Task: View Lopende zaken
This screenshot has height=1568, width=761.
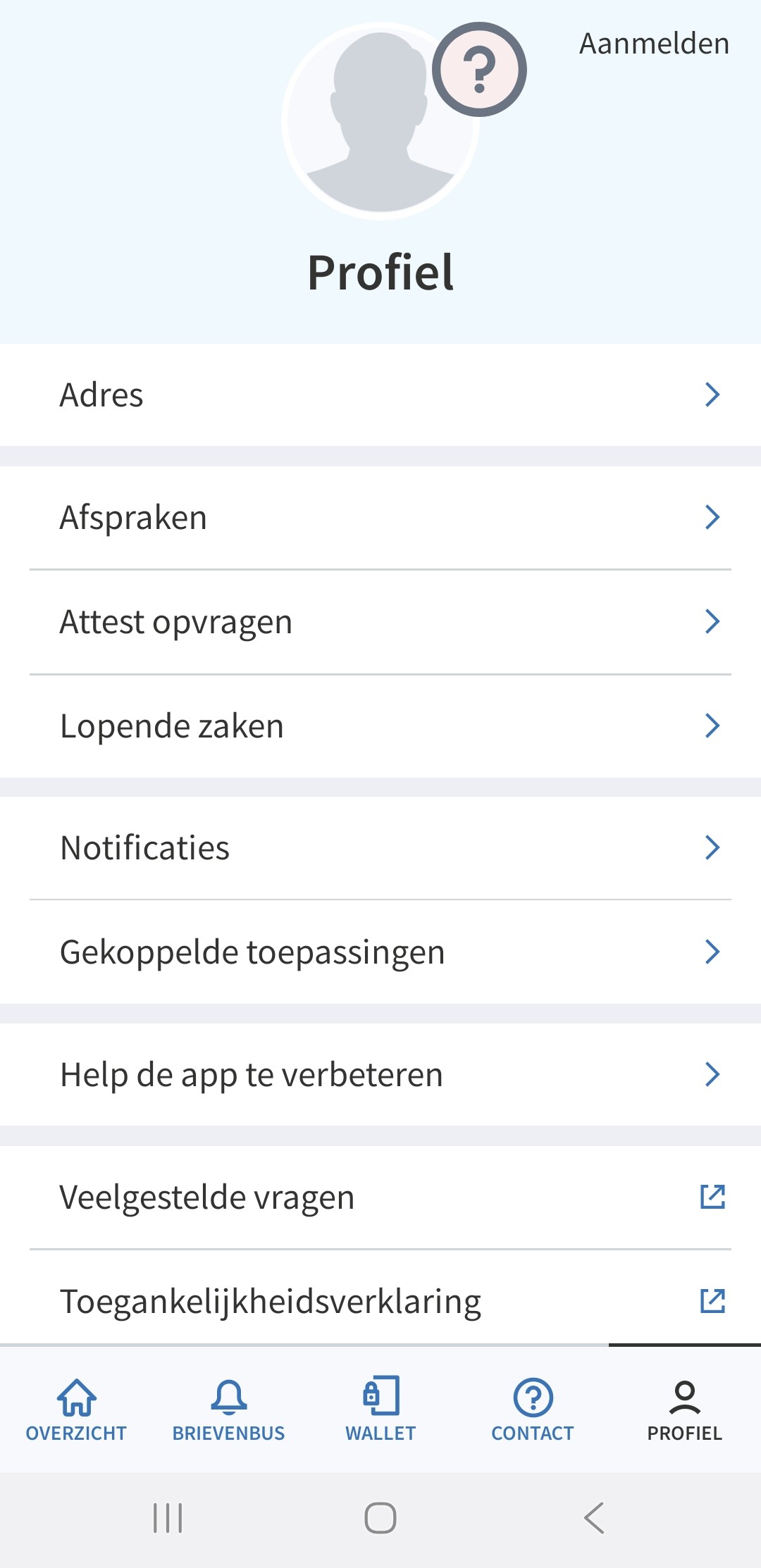Action: 380,726
